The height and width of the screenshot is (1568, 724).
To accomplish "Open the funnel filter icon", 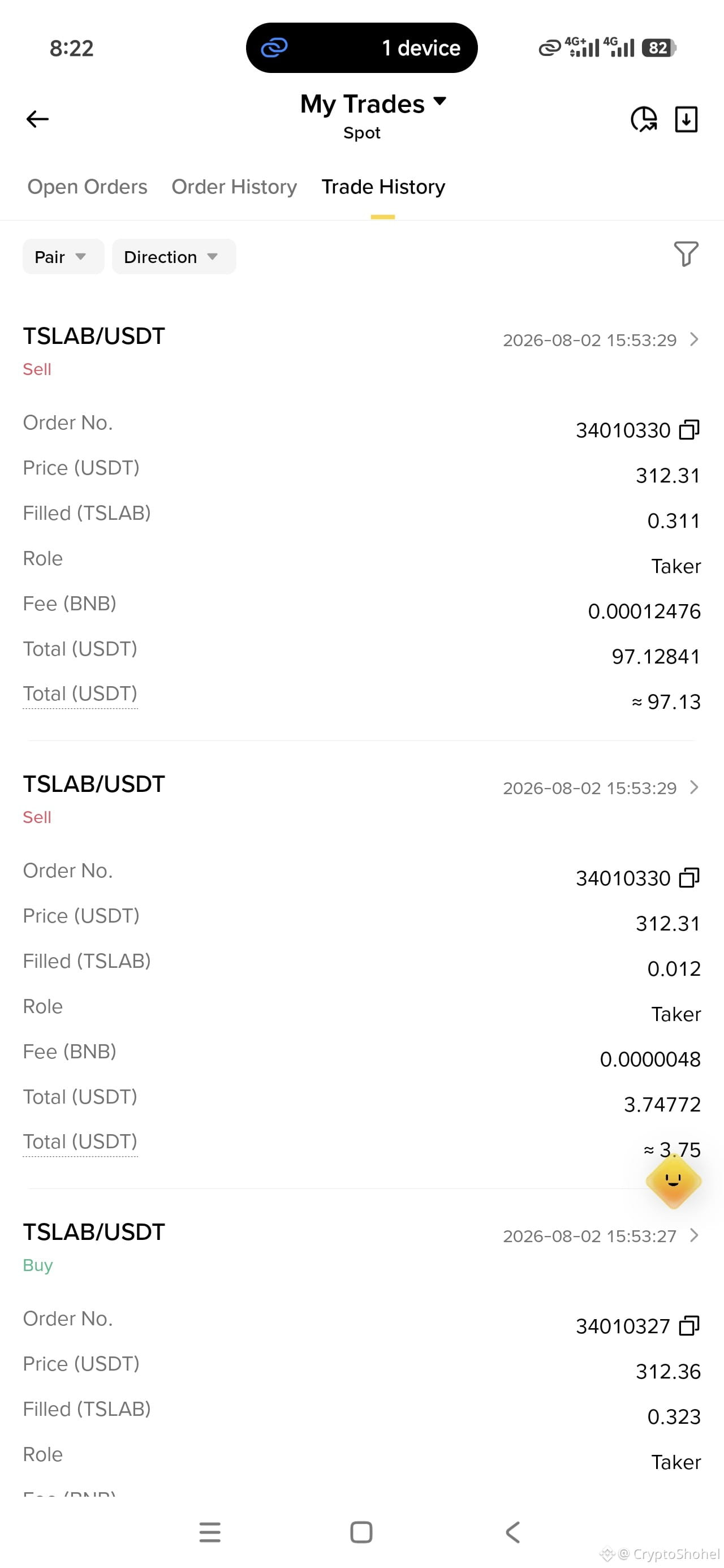I will tap(686, 254).
